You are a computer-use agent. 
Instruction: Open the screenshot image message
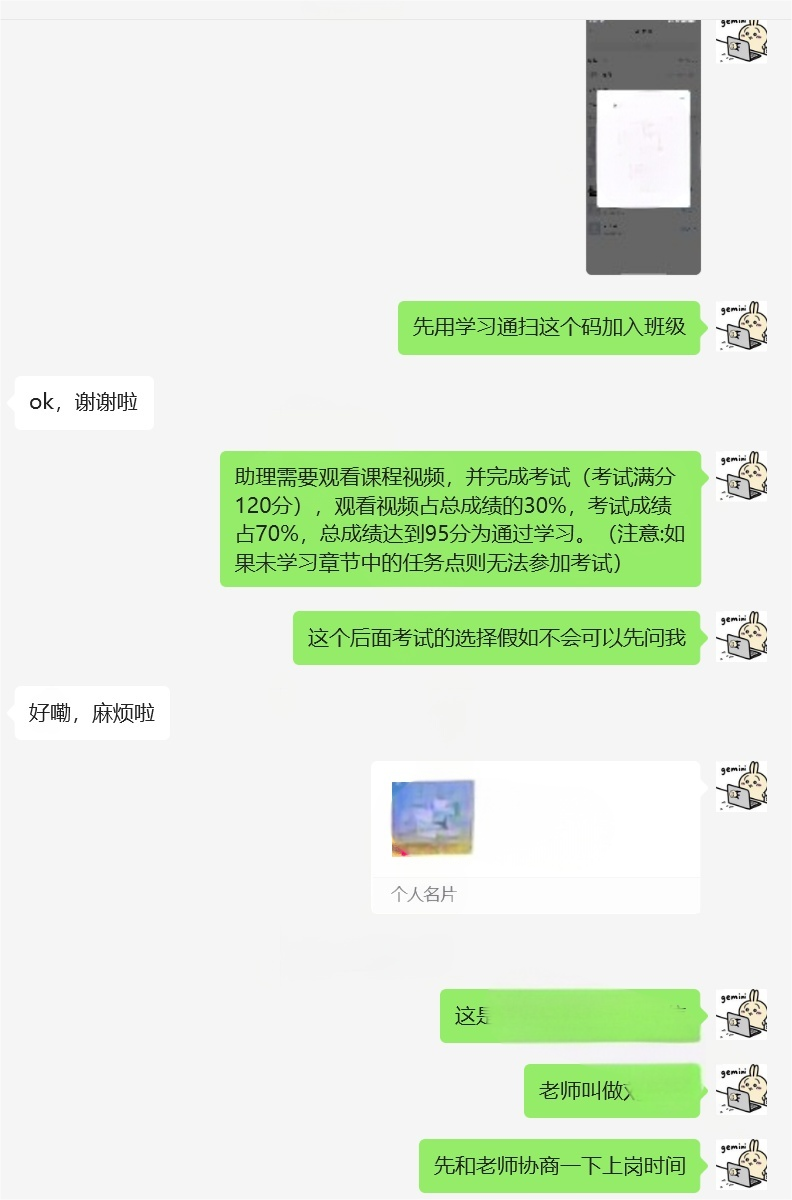tap(643, 145)
